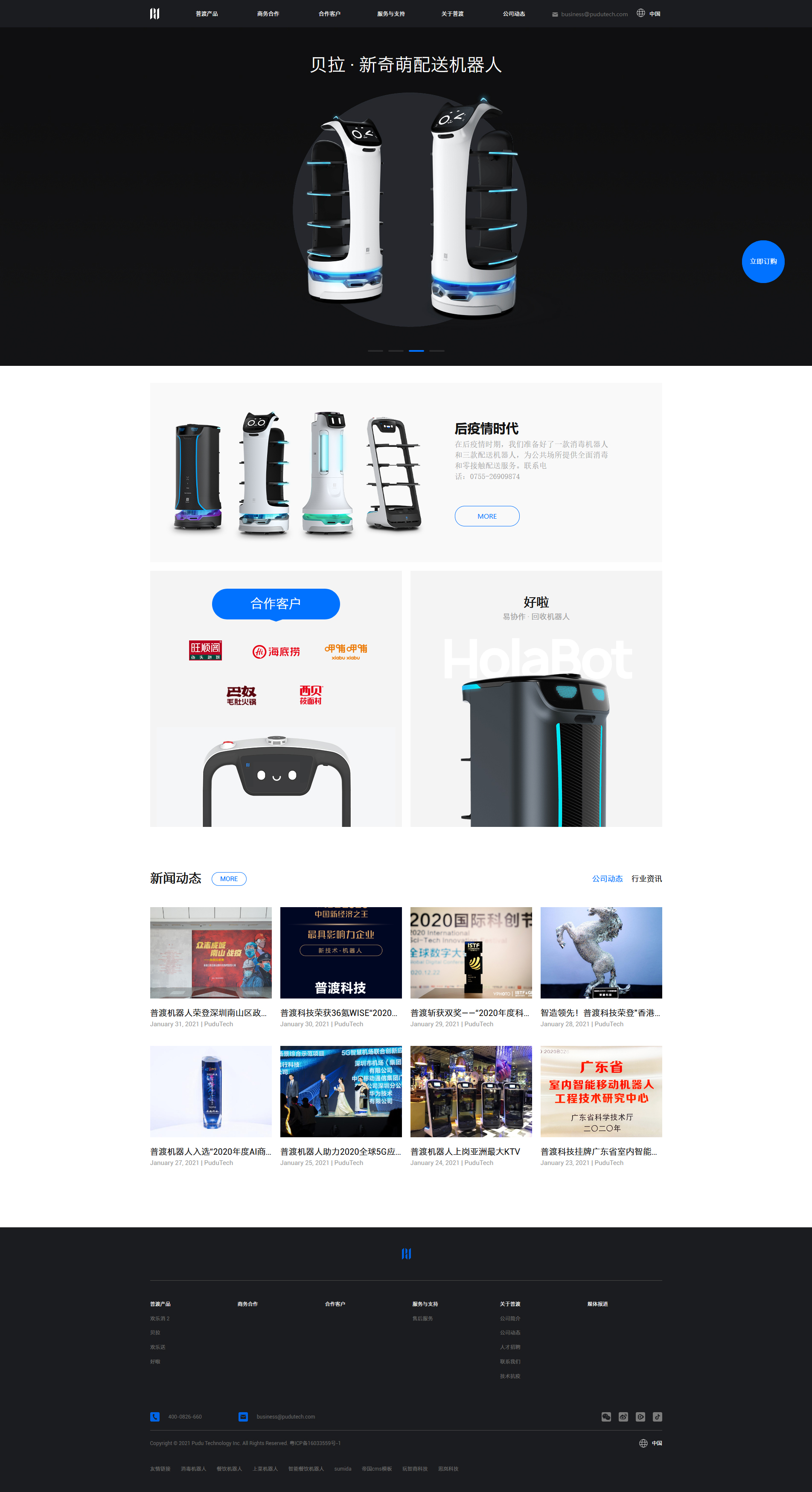
Task: Switch to the 行业资讯 news tab
Action: pyautogui.click(x=646, y=879)
